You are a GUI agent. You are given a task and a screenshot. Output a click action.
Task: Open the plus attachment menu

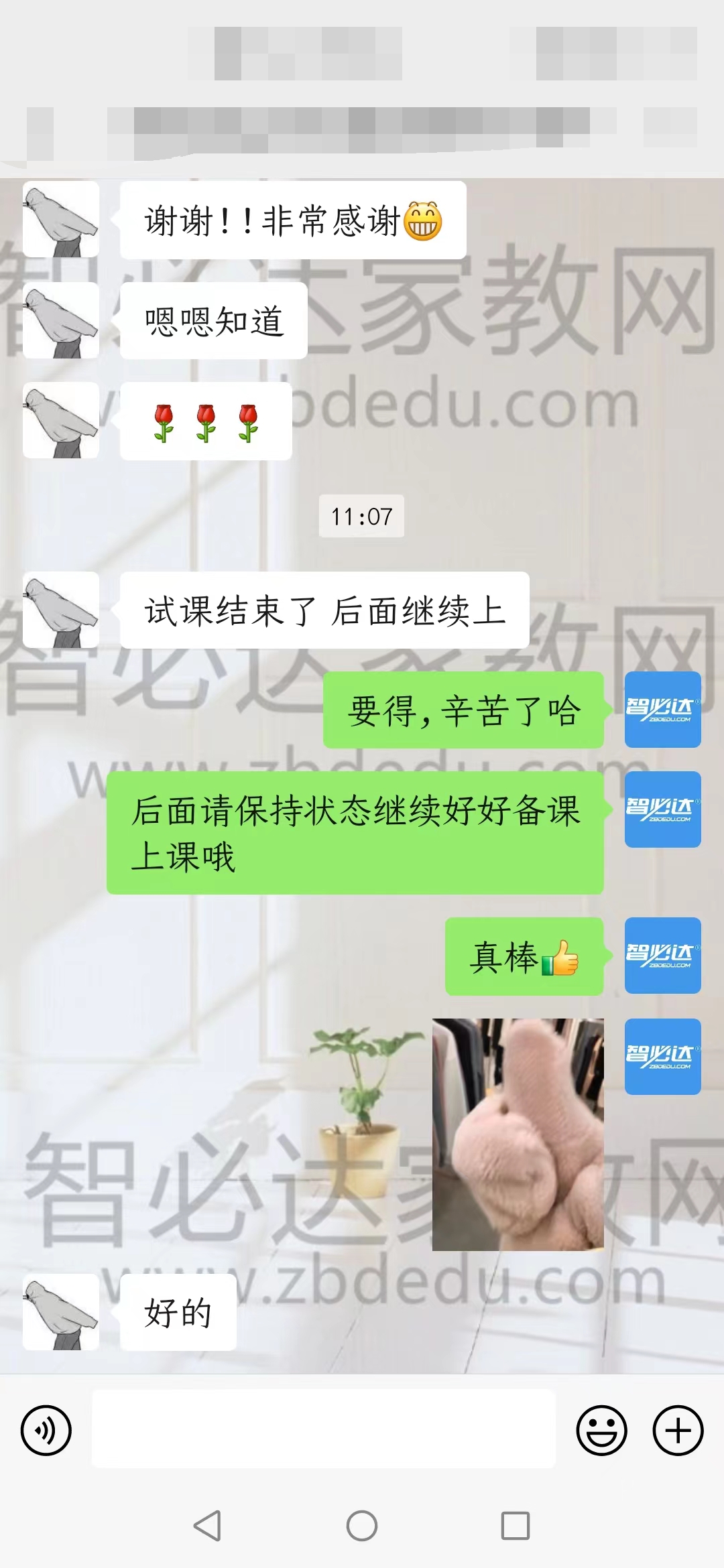(678, 1431)
